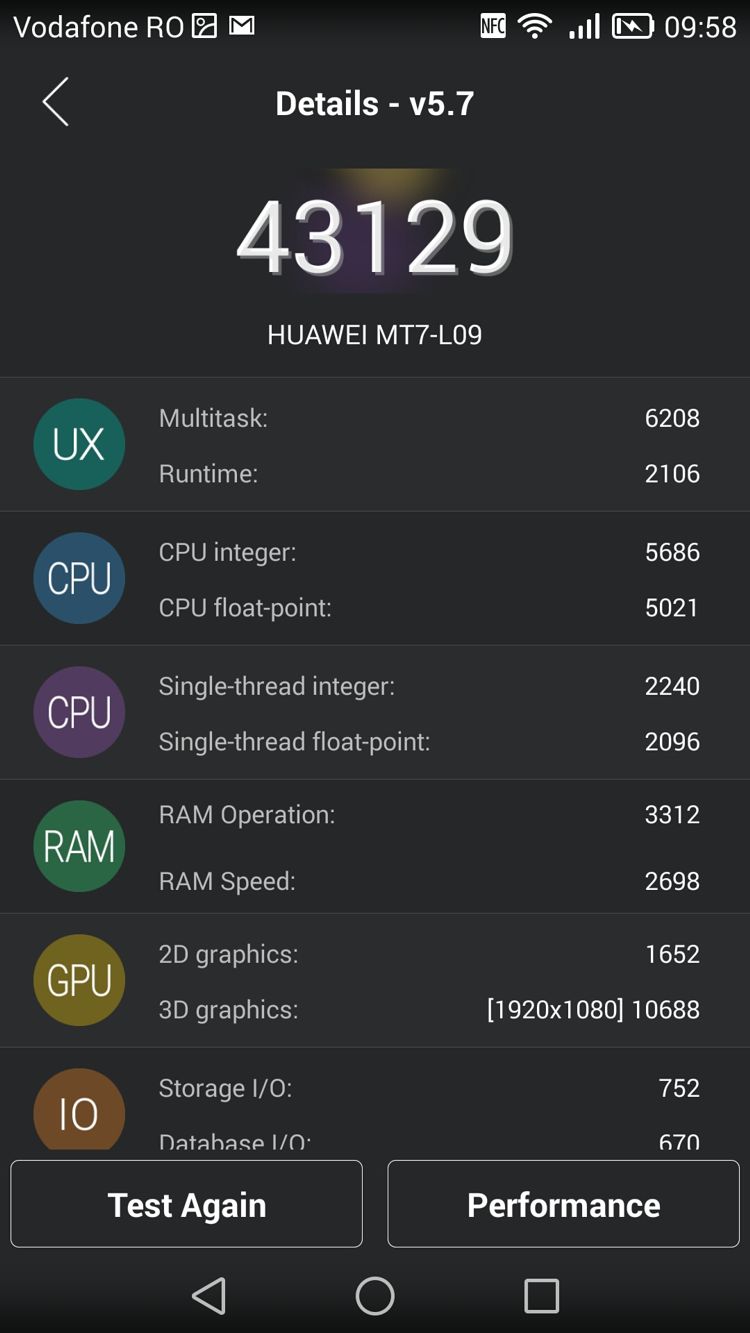Go back using the top-left arrow
The width and height of the screenshot is (750, 1333).
pyautogui.click(x=56, y=102)
